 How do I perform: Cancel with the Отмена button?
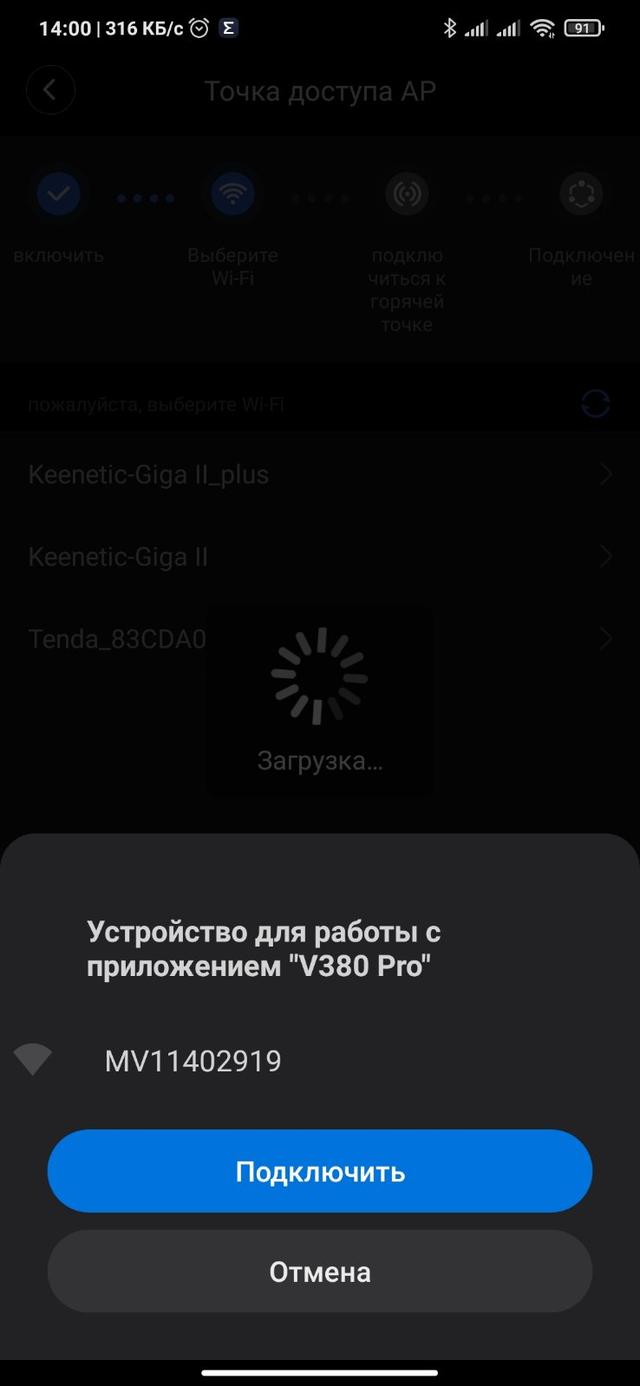[320, 1272]
